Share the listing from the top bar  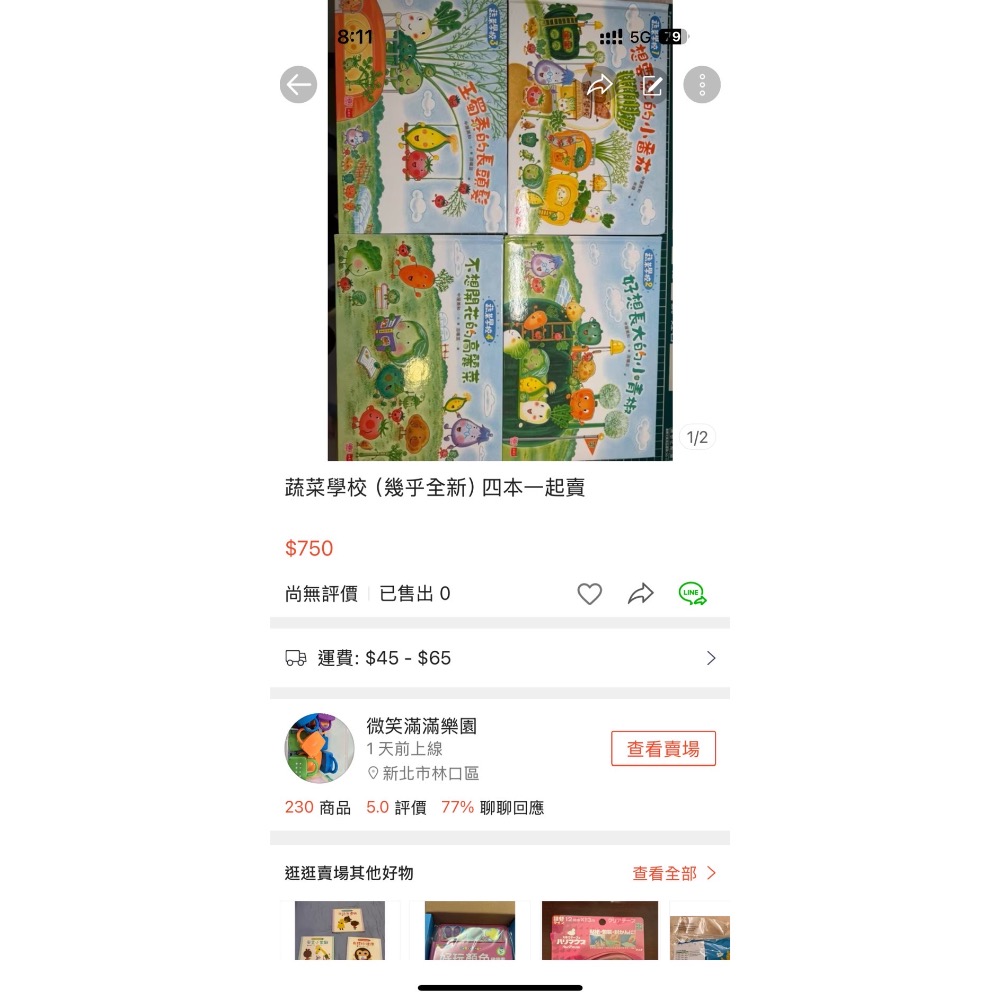pyautogui.click(x=599, y=85)
